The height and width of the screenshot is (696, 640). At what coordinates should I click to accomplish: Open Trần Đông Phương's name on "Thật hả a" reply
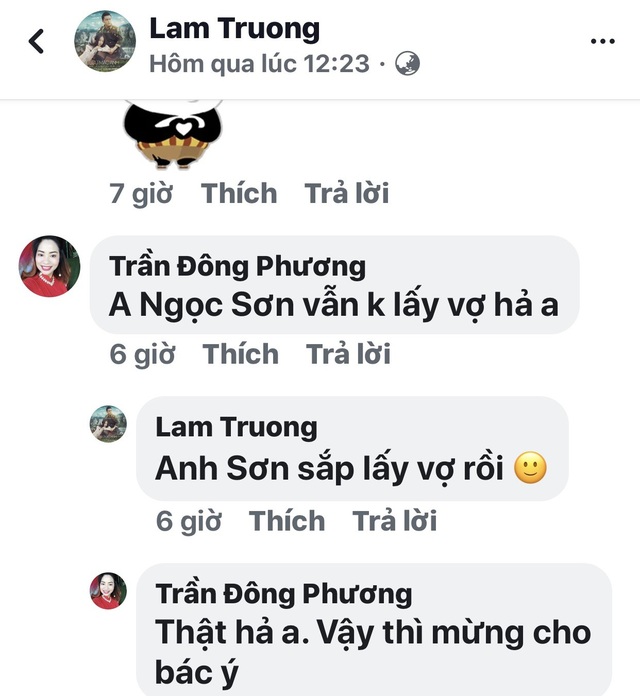[283, 593]
